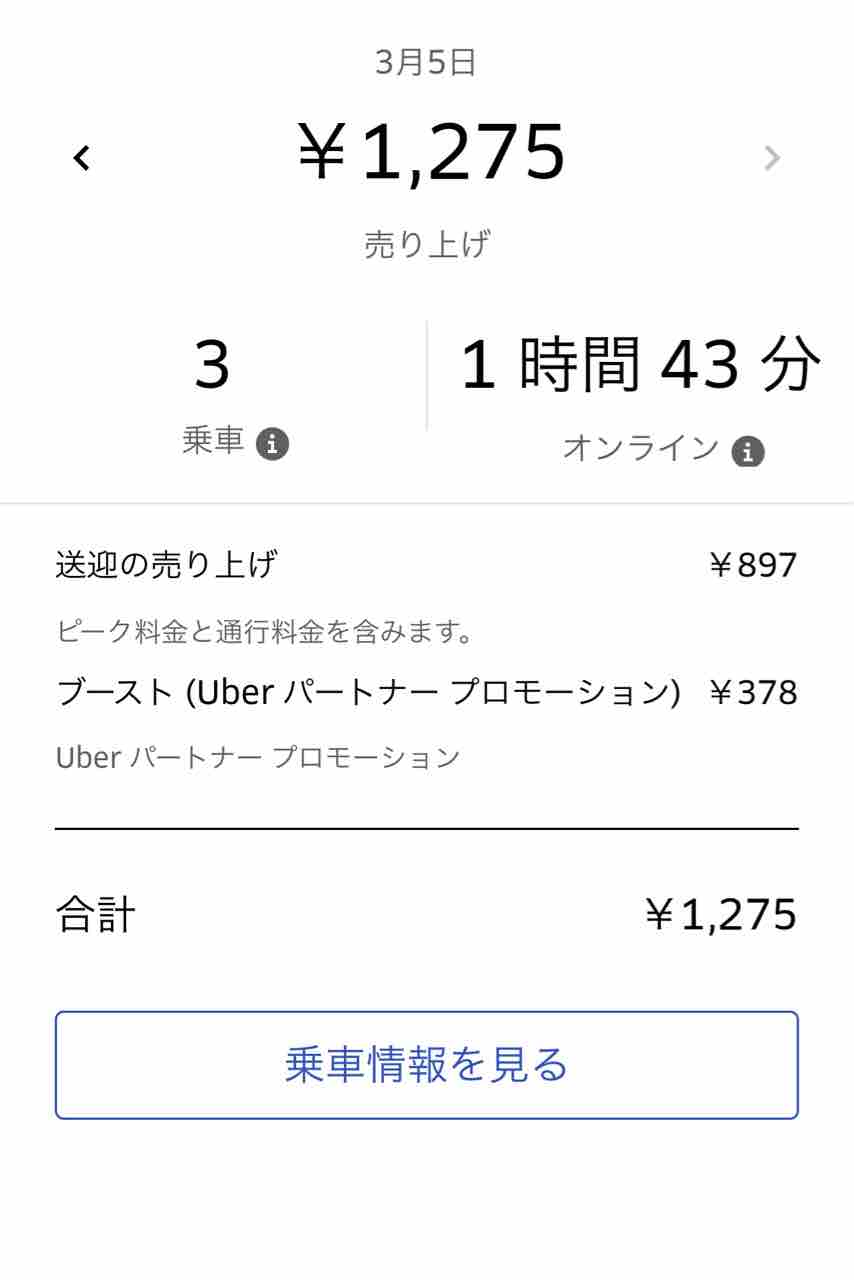Tap the ¥378 boost amount
The image size is (854, 1280).
point(756,692)
